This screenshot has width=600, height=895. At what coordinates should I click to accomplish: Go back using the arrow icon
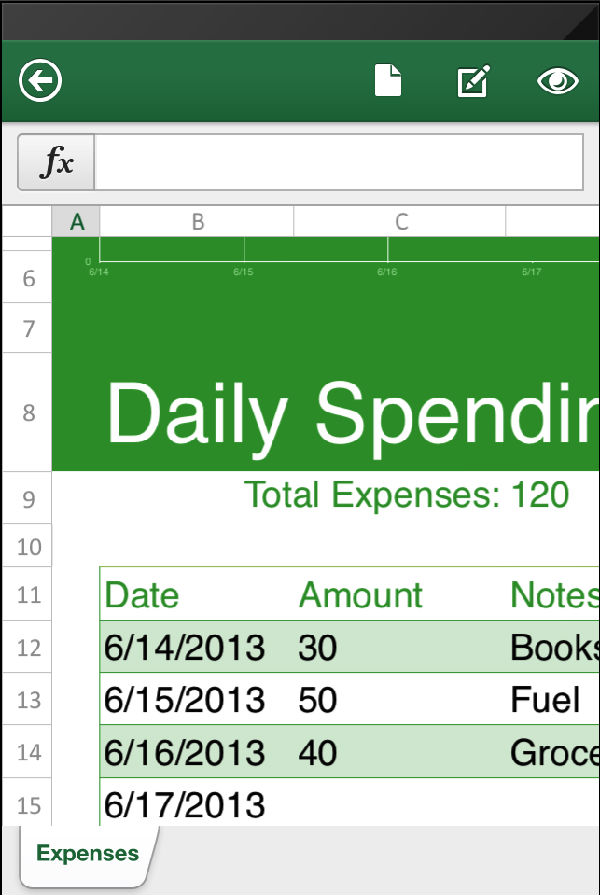pyautogui.click(x=41, y=81)
